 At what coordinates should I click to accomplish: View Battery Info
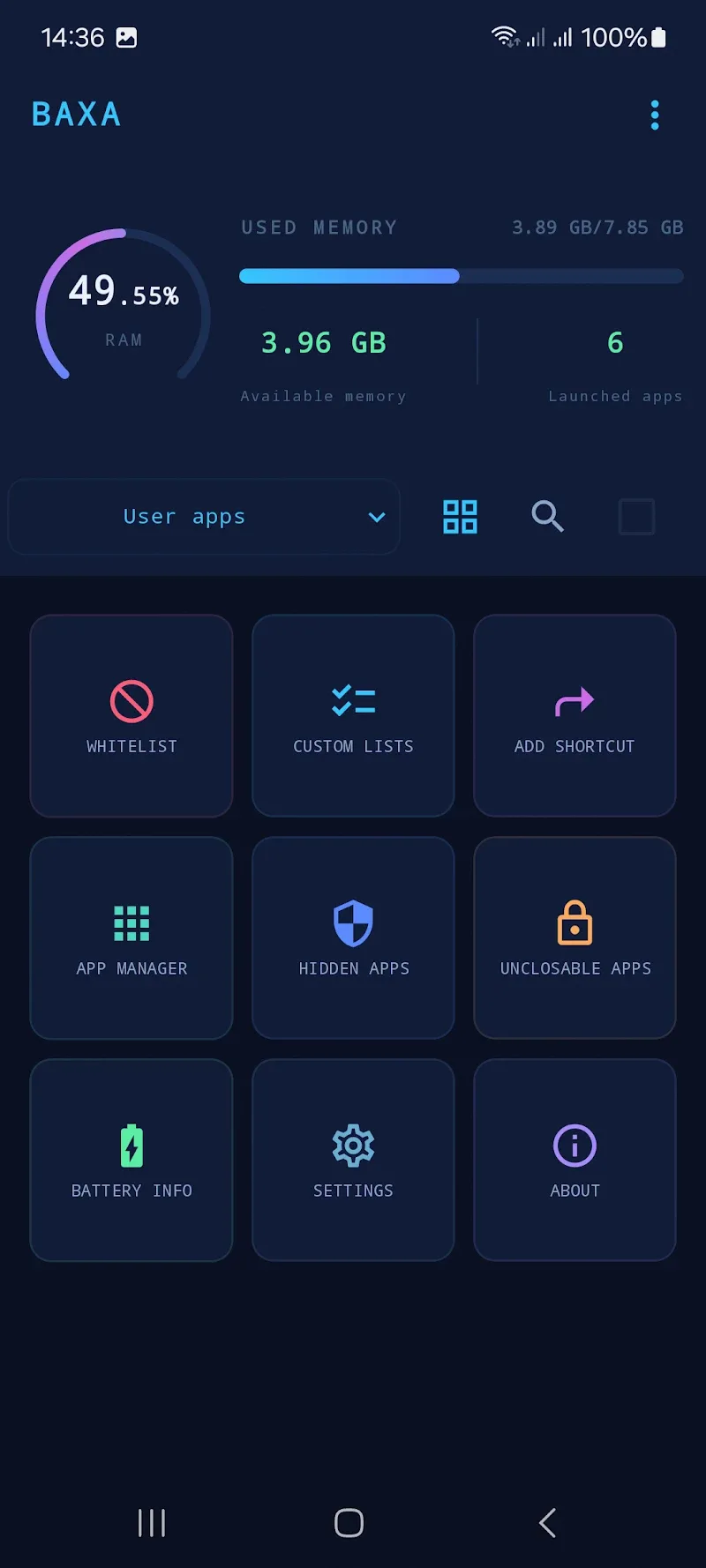[131, 1161]
